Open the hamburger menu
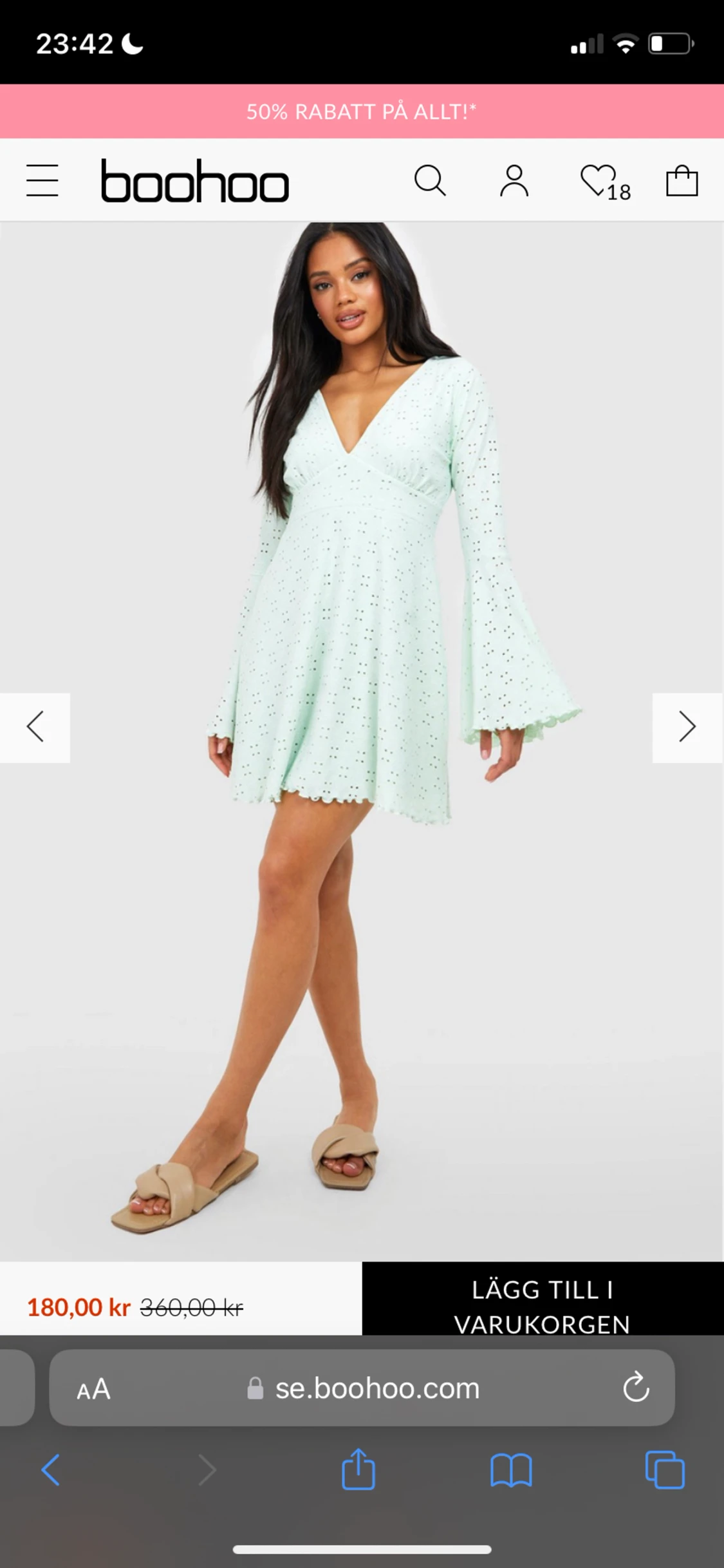This screenshot has width=724, height=1568. pyautogui.click(x=42, y=180)
